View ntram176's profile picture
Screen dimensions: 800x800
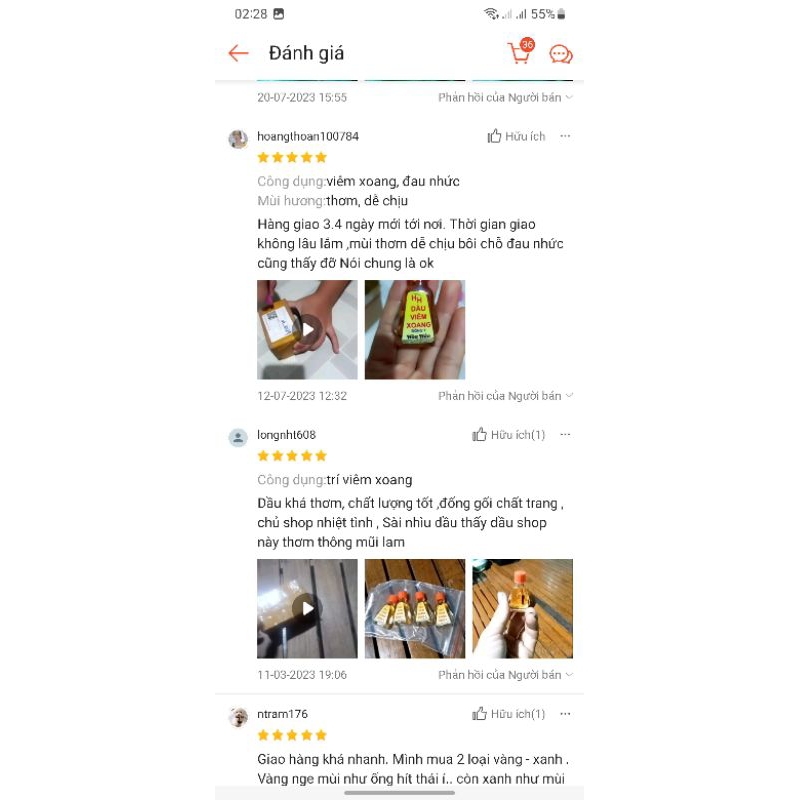click(238, 717)
